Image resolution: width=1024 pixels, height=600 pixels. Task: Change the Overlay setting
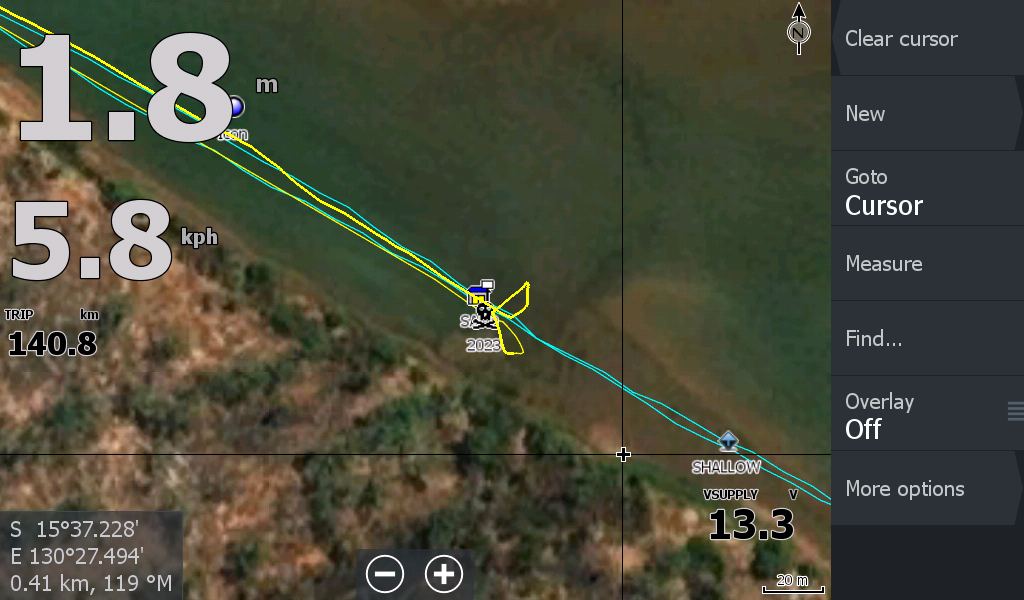coord(925,415)
